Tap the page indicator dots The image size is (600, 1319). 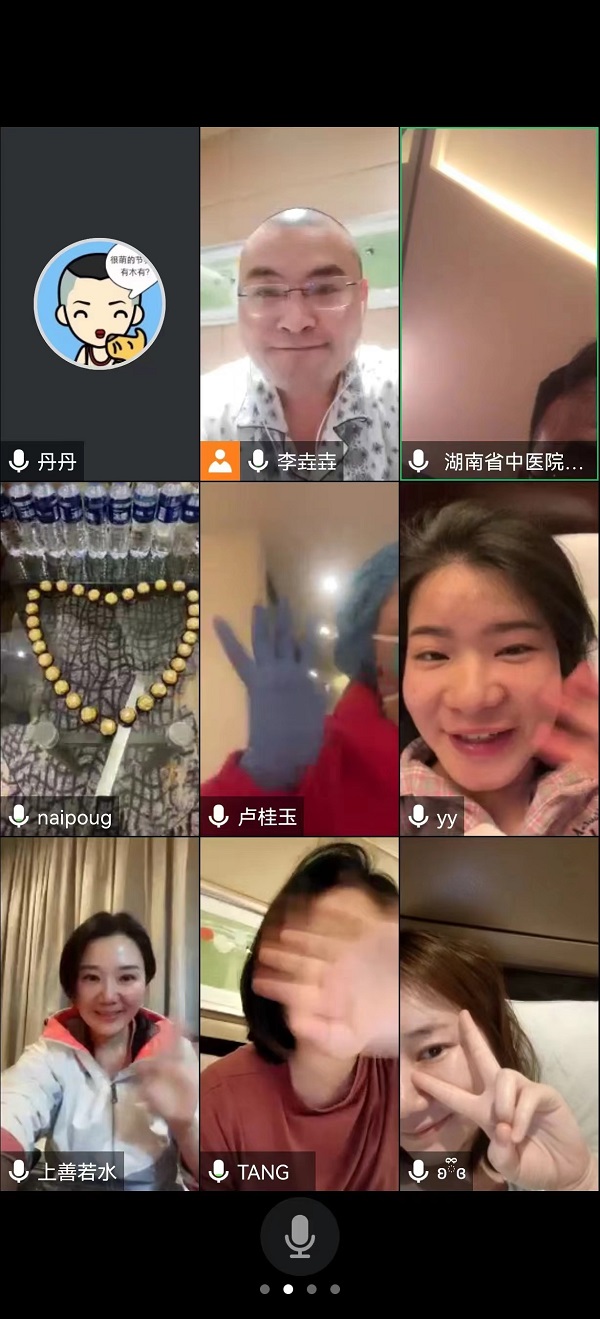[299, 1289]
